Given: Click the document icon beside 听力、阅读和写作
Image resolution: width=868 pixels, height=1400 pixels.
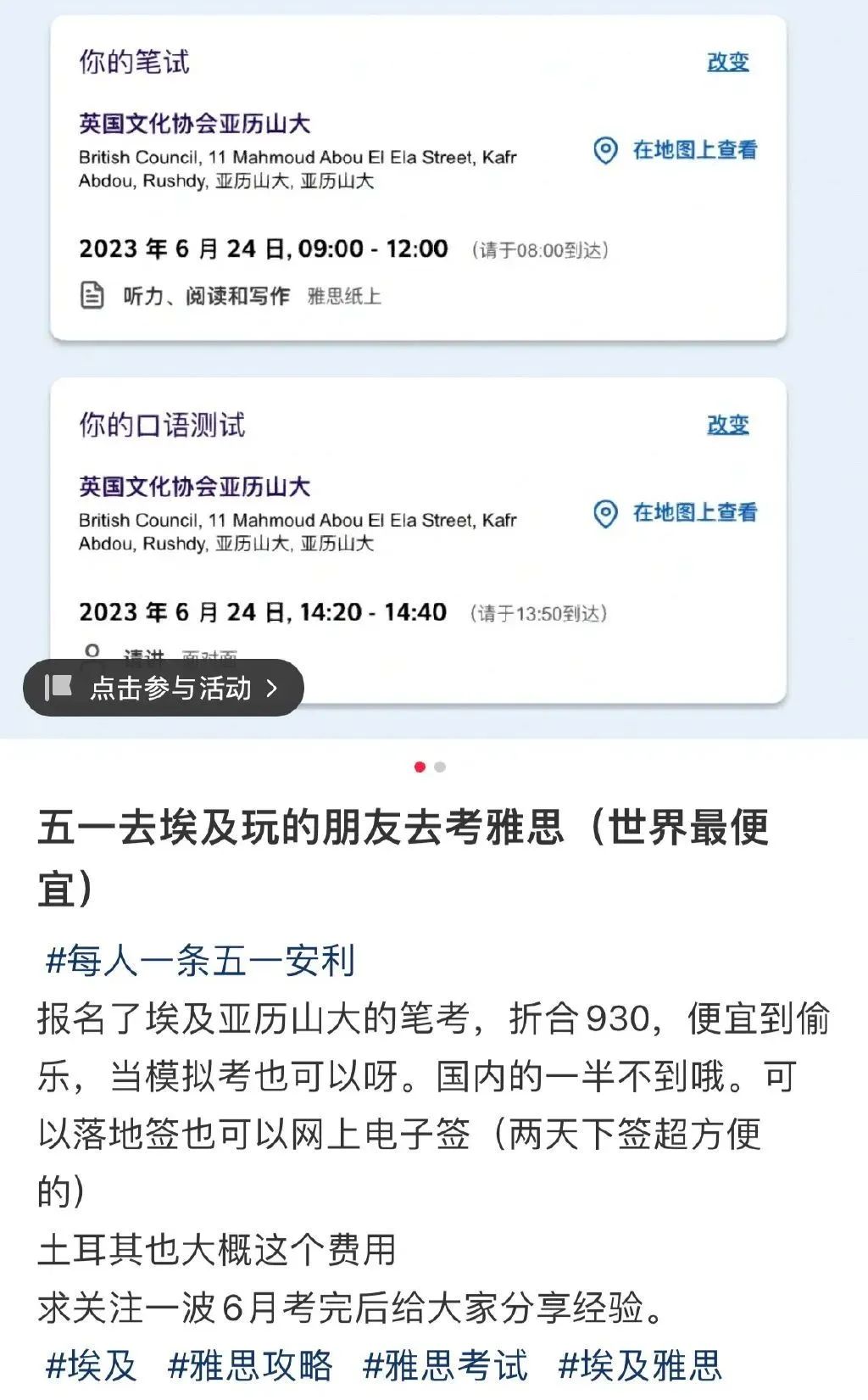Looking at the screenshot, I should (x=91, y=297).
